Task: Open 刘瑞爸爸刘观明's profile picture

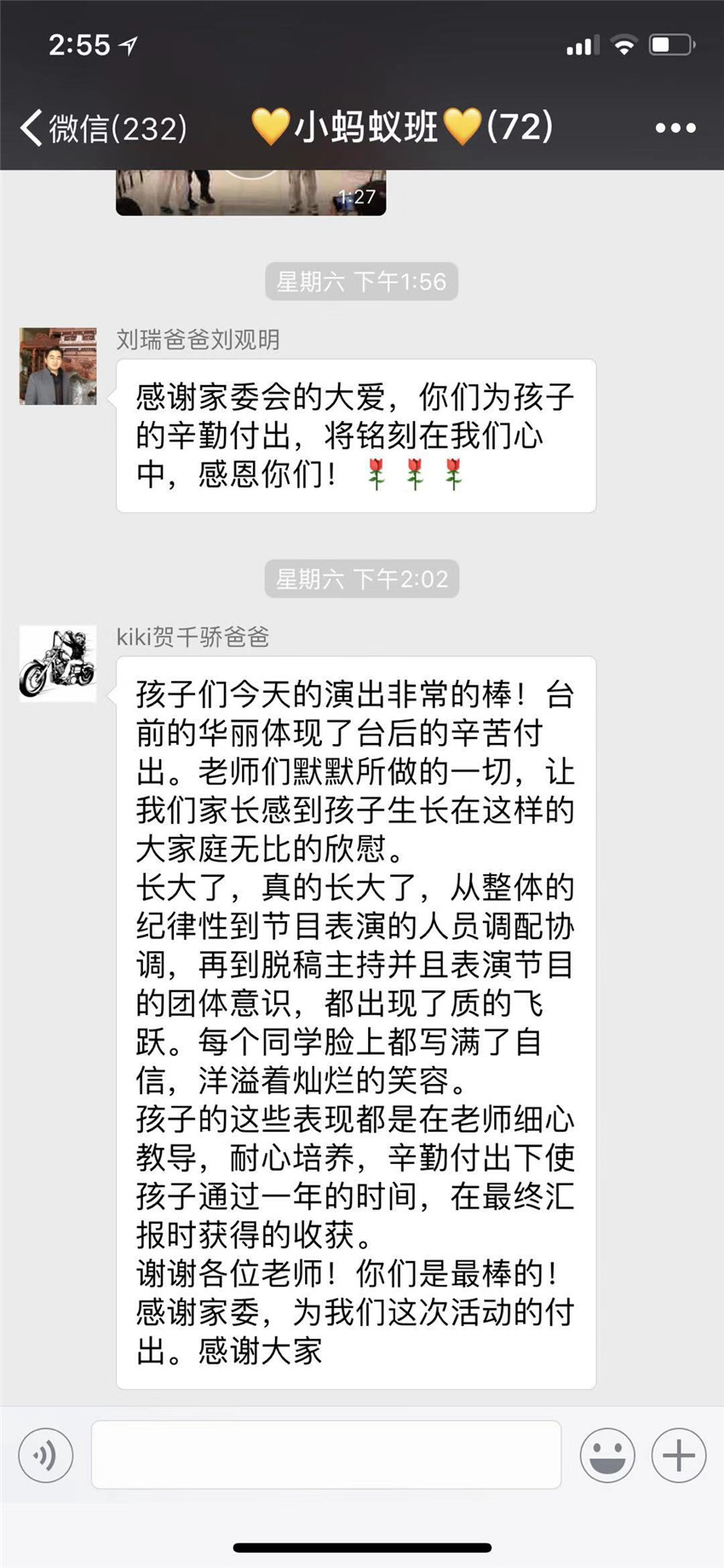Action: (x=58, y=366)
